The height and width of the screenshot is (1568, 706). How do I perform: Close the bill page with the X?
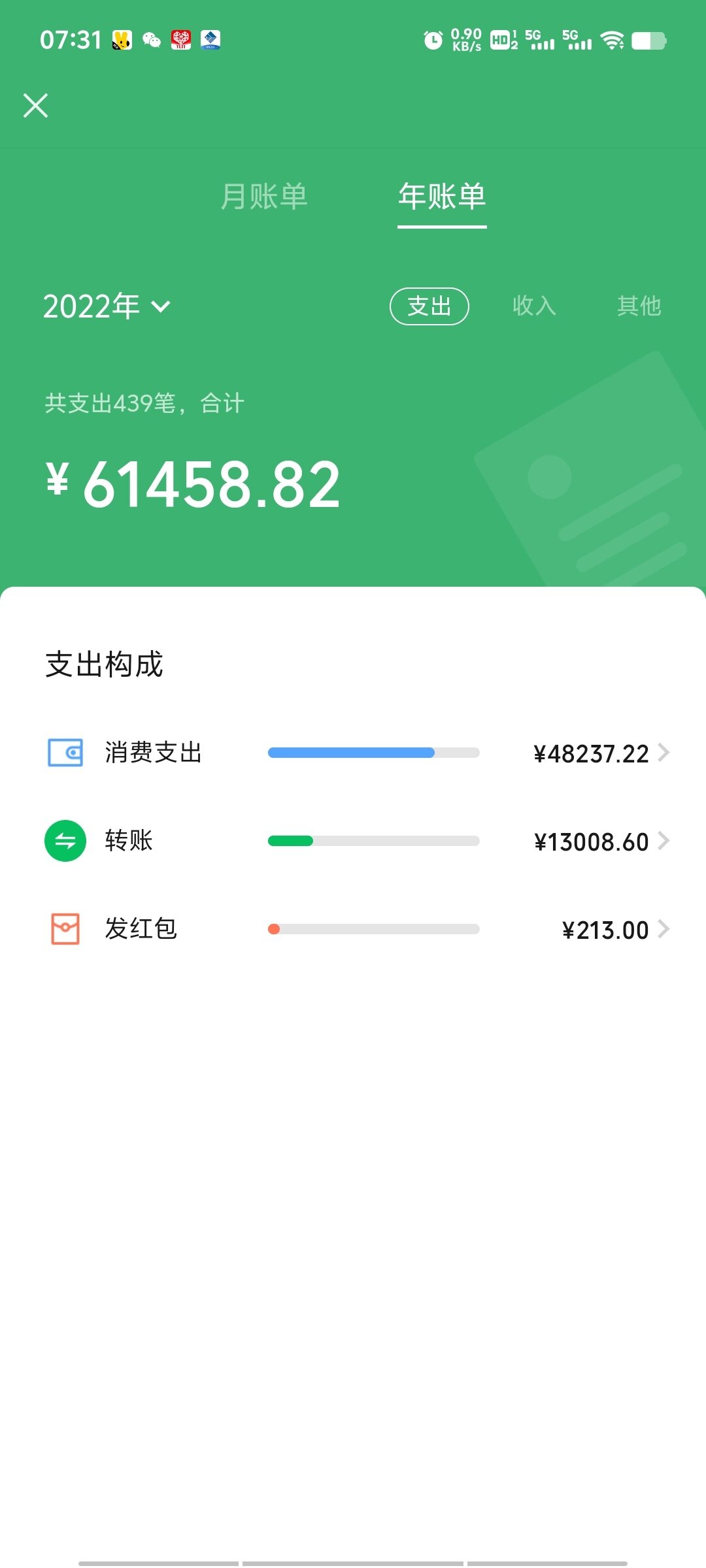coord(36,105)
